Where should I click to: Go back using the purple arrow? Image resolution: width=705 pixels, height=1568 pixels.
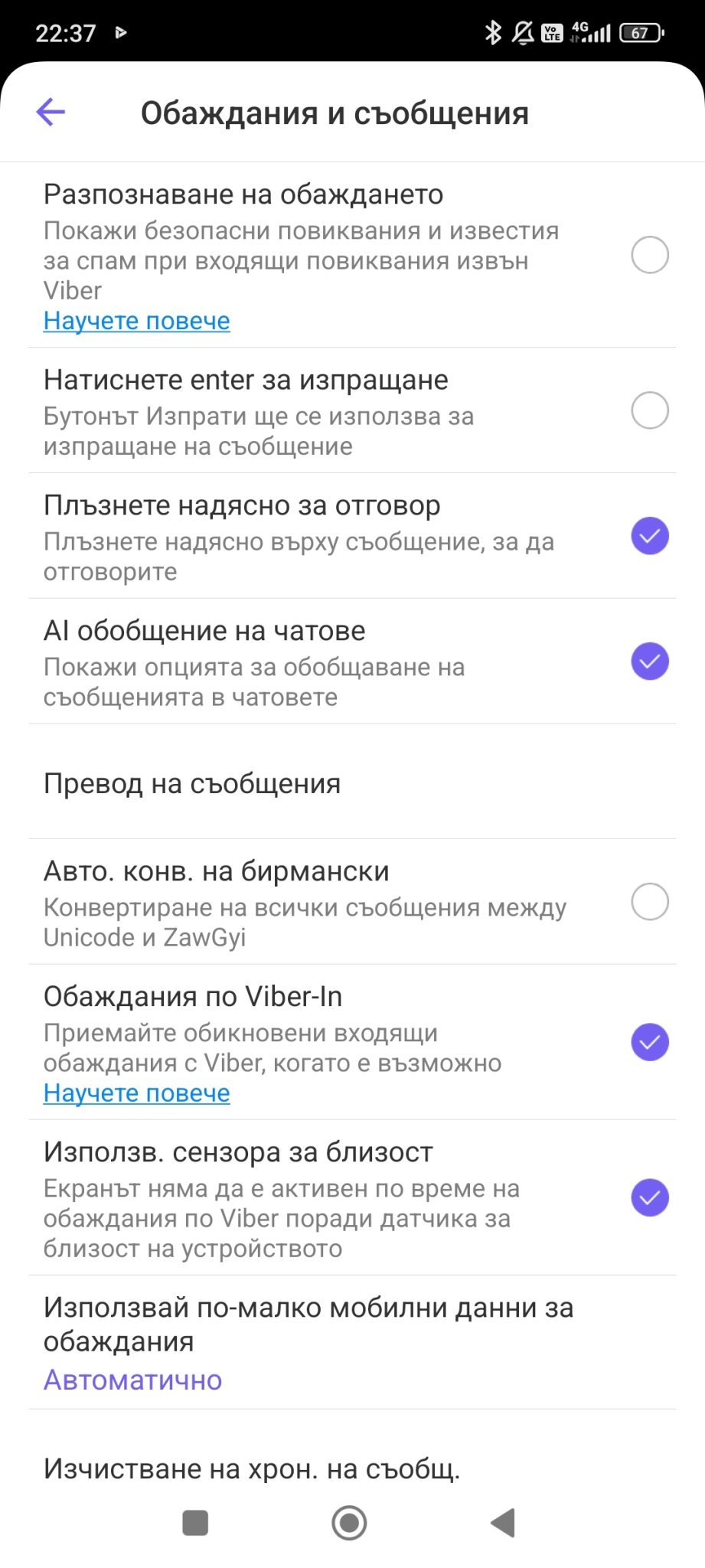coord(51,113)
